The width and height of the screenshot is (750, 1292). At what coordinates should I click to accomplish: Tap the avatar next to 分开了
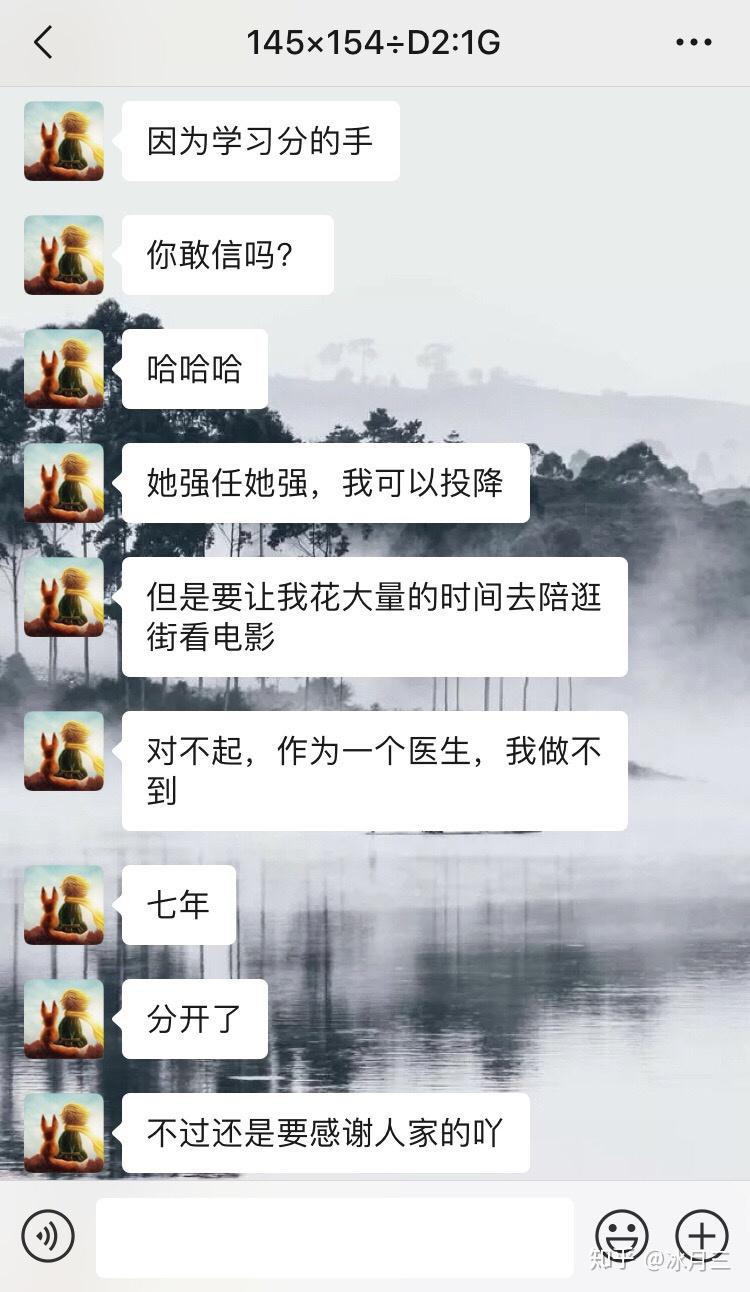[63, 1018]
